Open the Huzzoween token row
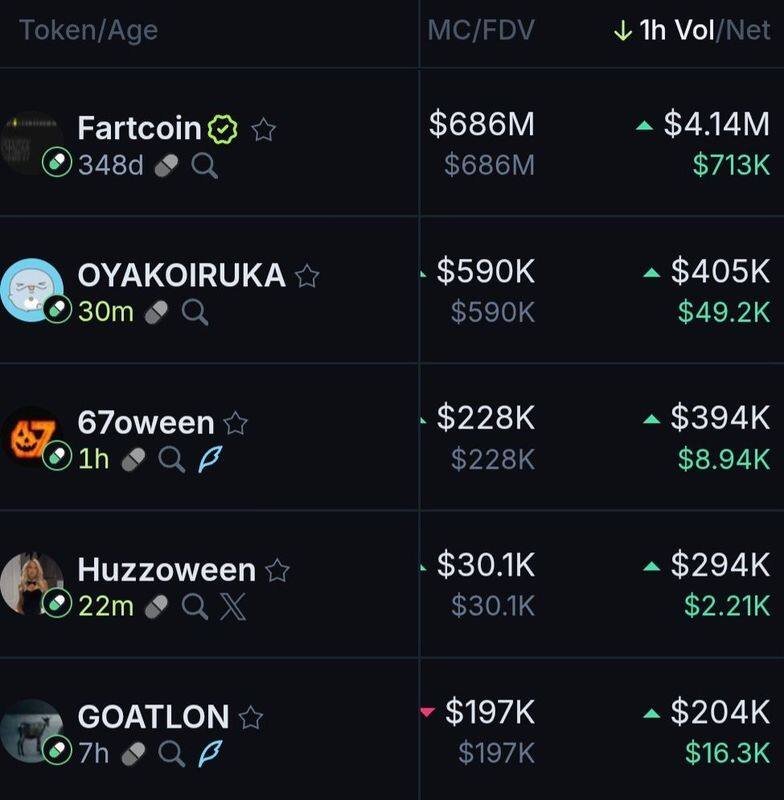Viewport: 784px width, 800px height. (x=166, y=570)
